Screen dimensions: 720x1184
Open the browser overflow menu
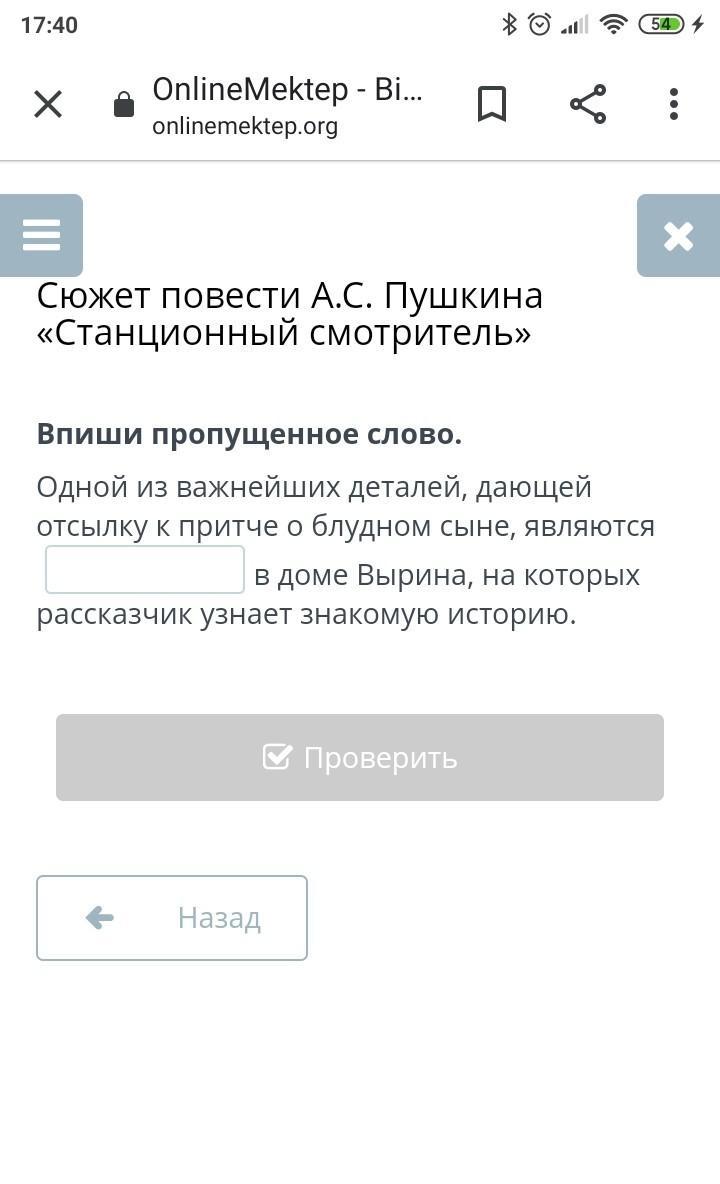click(x=674, y=104)
